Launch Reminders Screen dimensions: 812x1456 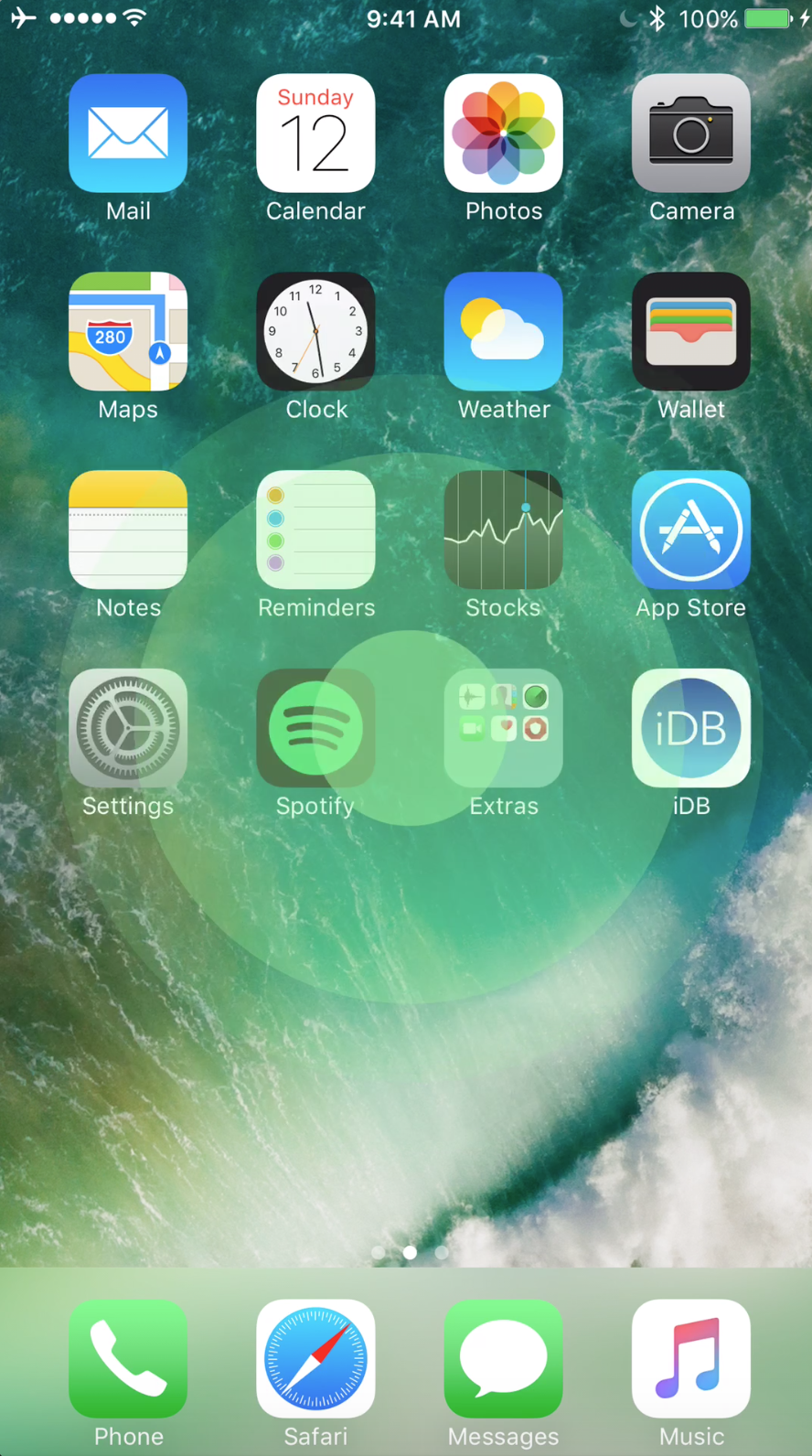click(x=315, y=530)
